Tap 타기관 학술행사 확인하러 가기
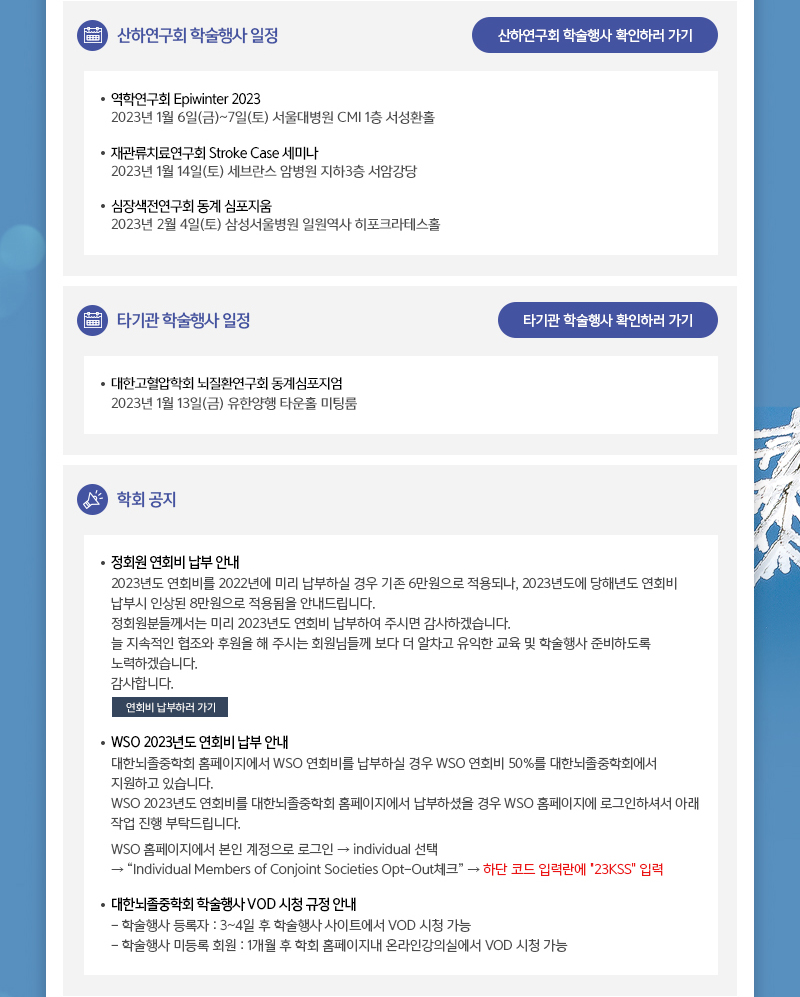 (x=607, y=320)
